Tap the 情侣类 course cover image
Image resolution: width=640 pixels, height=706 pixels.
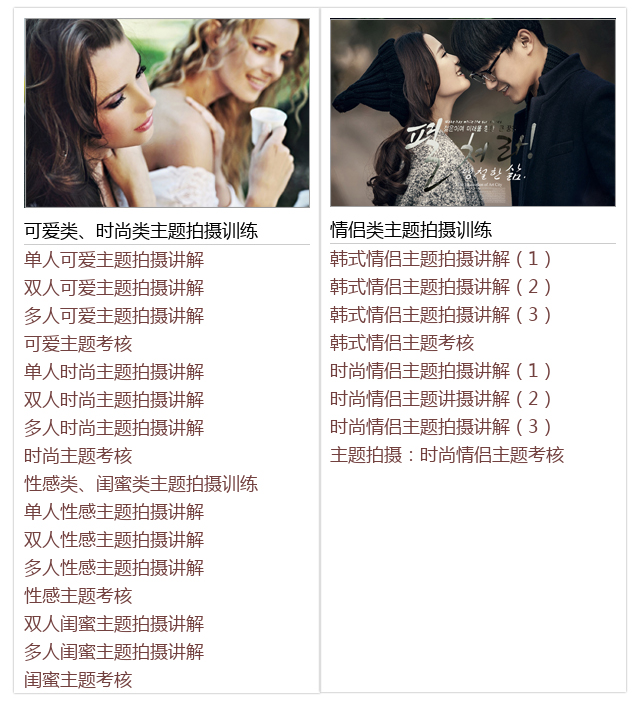pyautogui.click(x=472, y=112)
